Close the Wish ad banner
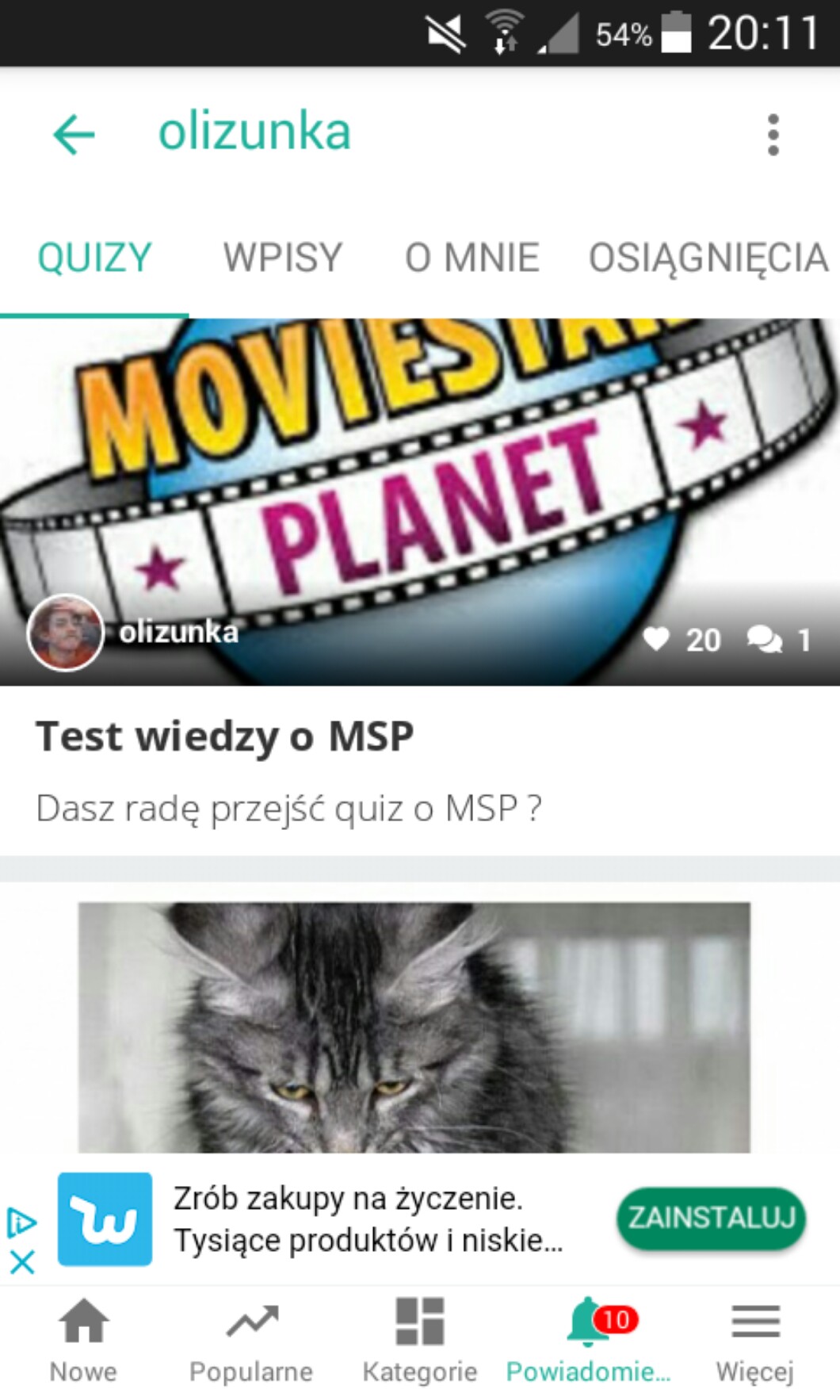Image resolution: width=840 pixels, height=1400 pixels. tap(22, 1260)
